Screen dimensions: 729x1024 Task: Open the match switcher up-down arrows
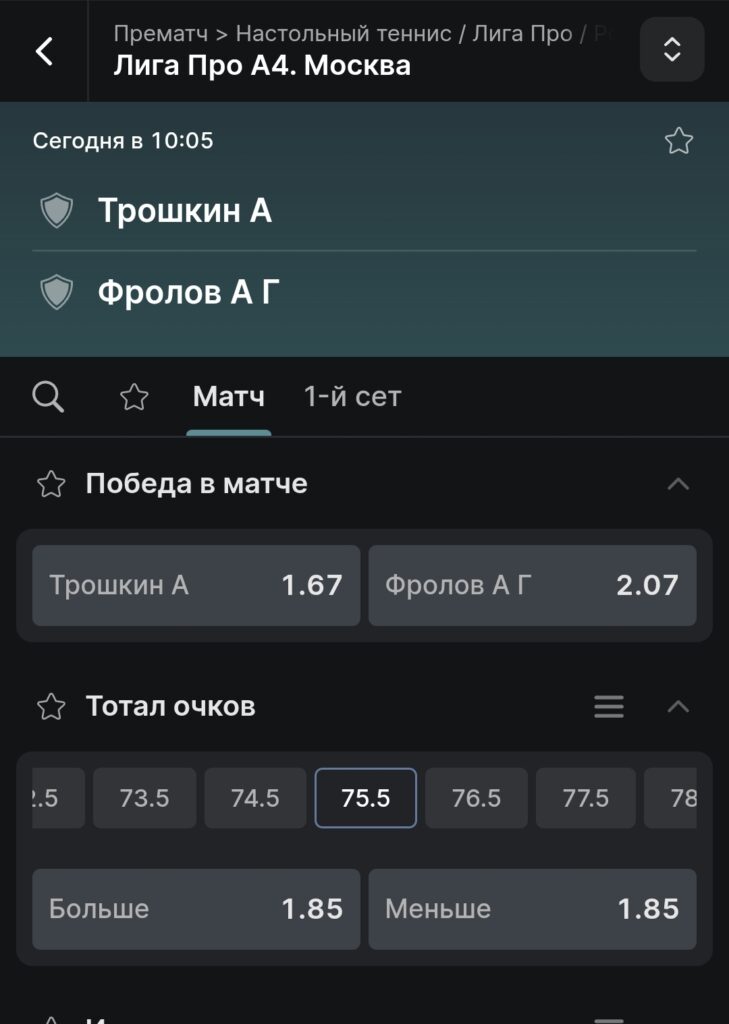(x=672, y=49)
